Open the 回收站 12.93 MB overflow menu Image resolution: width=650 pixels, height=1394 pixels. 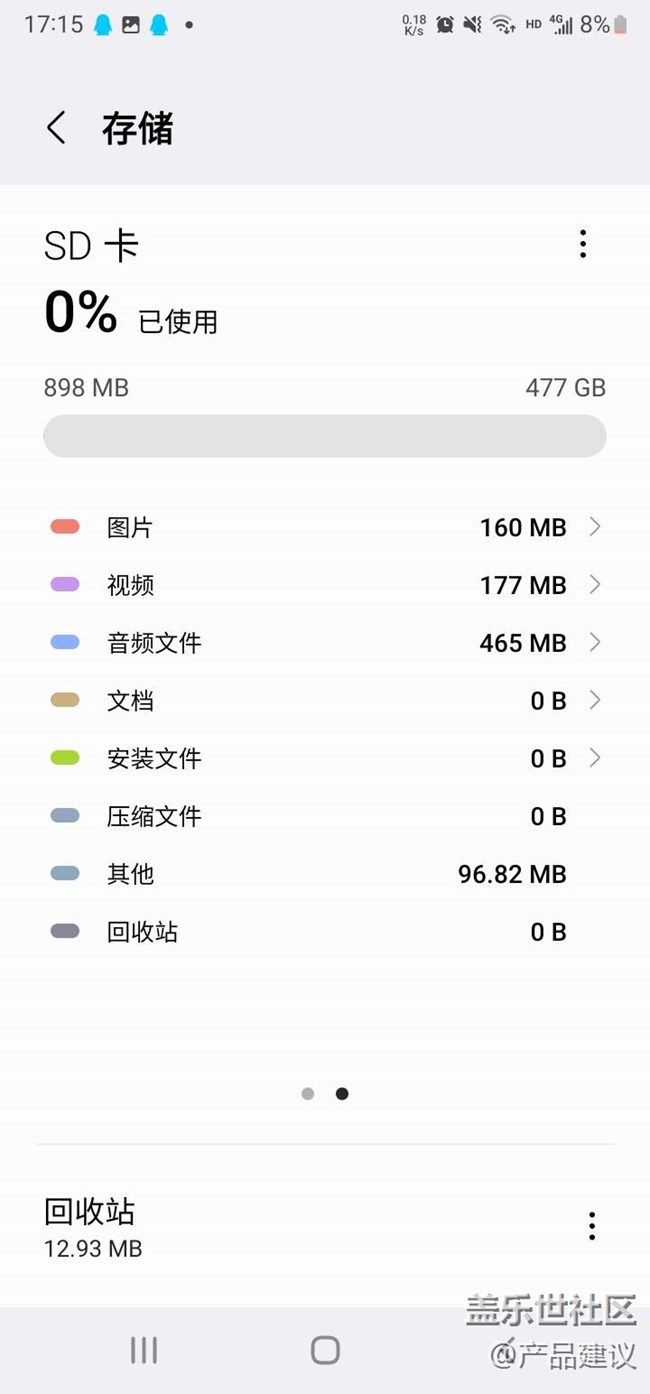coord(592,1226)
